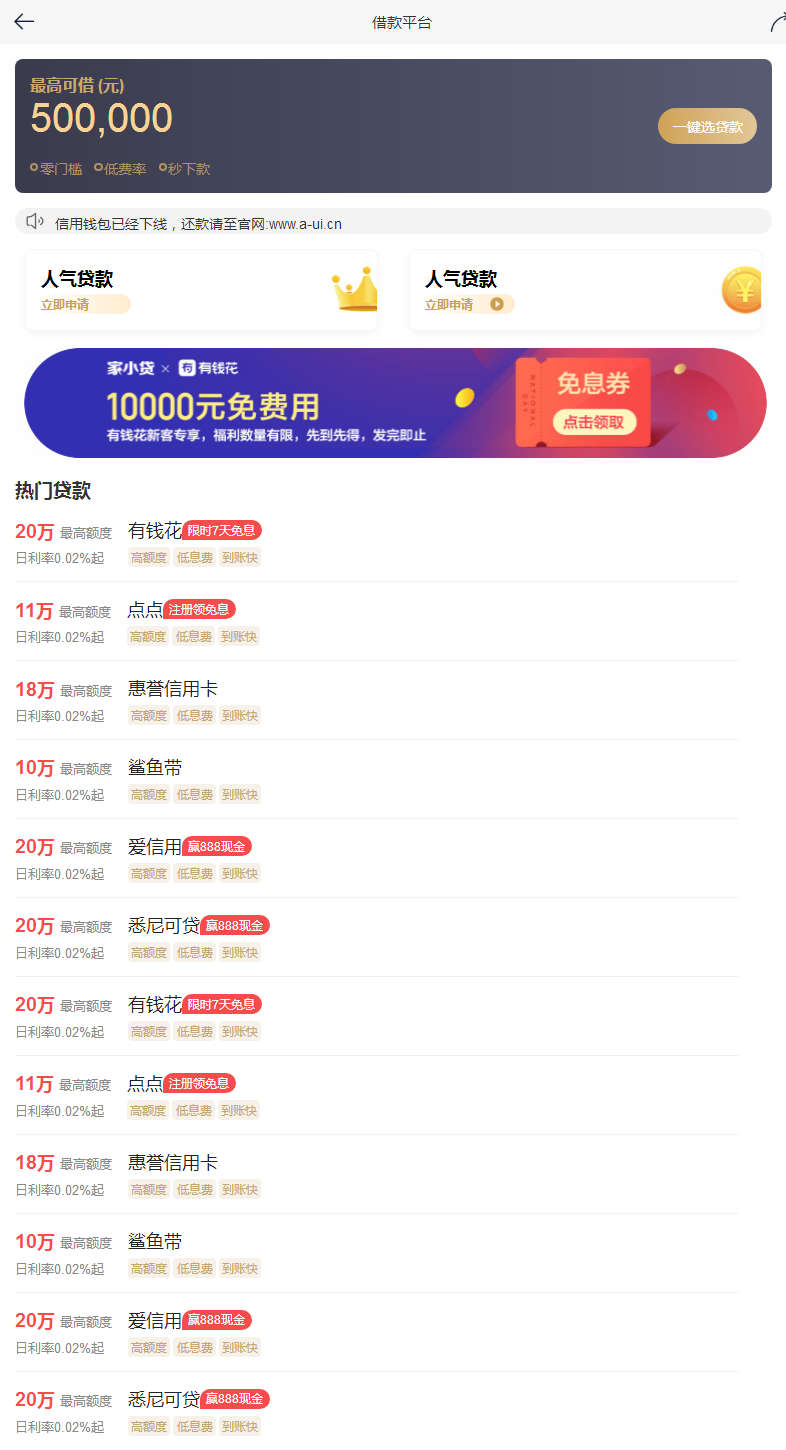The image size is (786, 1450).
Task: Open the 人气贷款 card with the gold coin
Action: coord(585,290)
